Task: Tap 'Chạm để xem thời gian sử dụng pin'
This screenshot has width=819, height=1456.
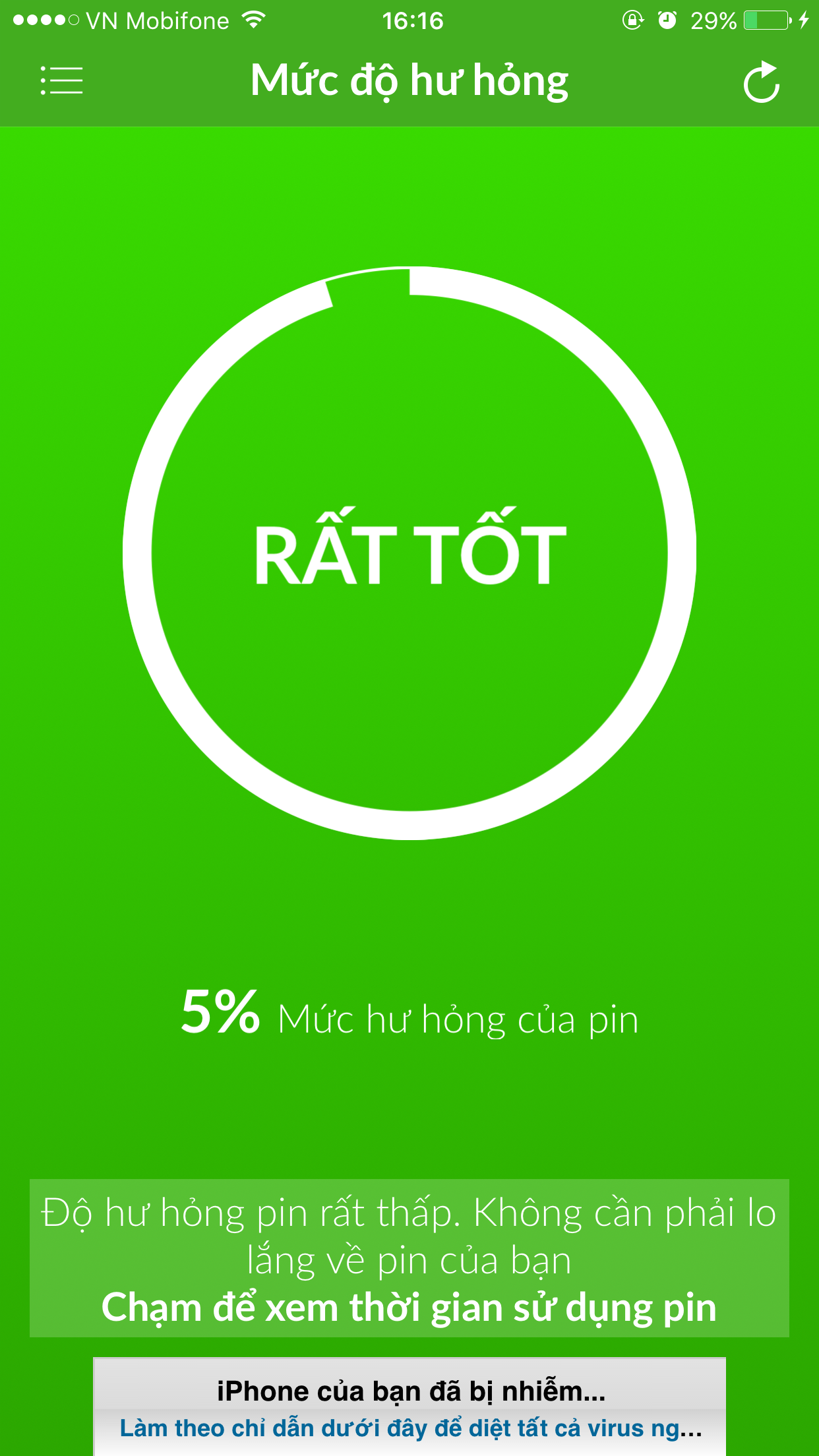Action: [409, 1308]
